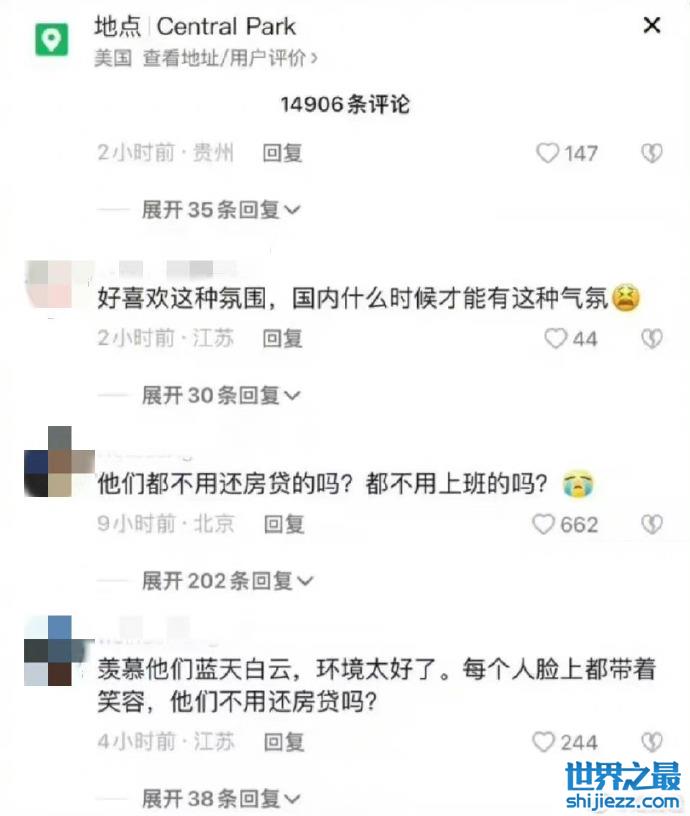Like the Jiangsu comment with 44 likes
The height and width of the screenshot is (816, 690).
[x=555, y=339]
